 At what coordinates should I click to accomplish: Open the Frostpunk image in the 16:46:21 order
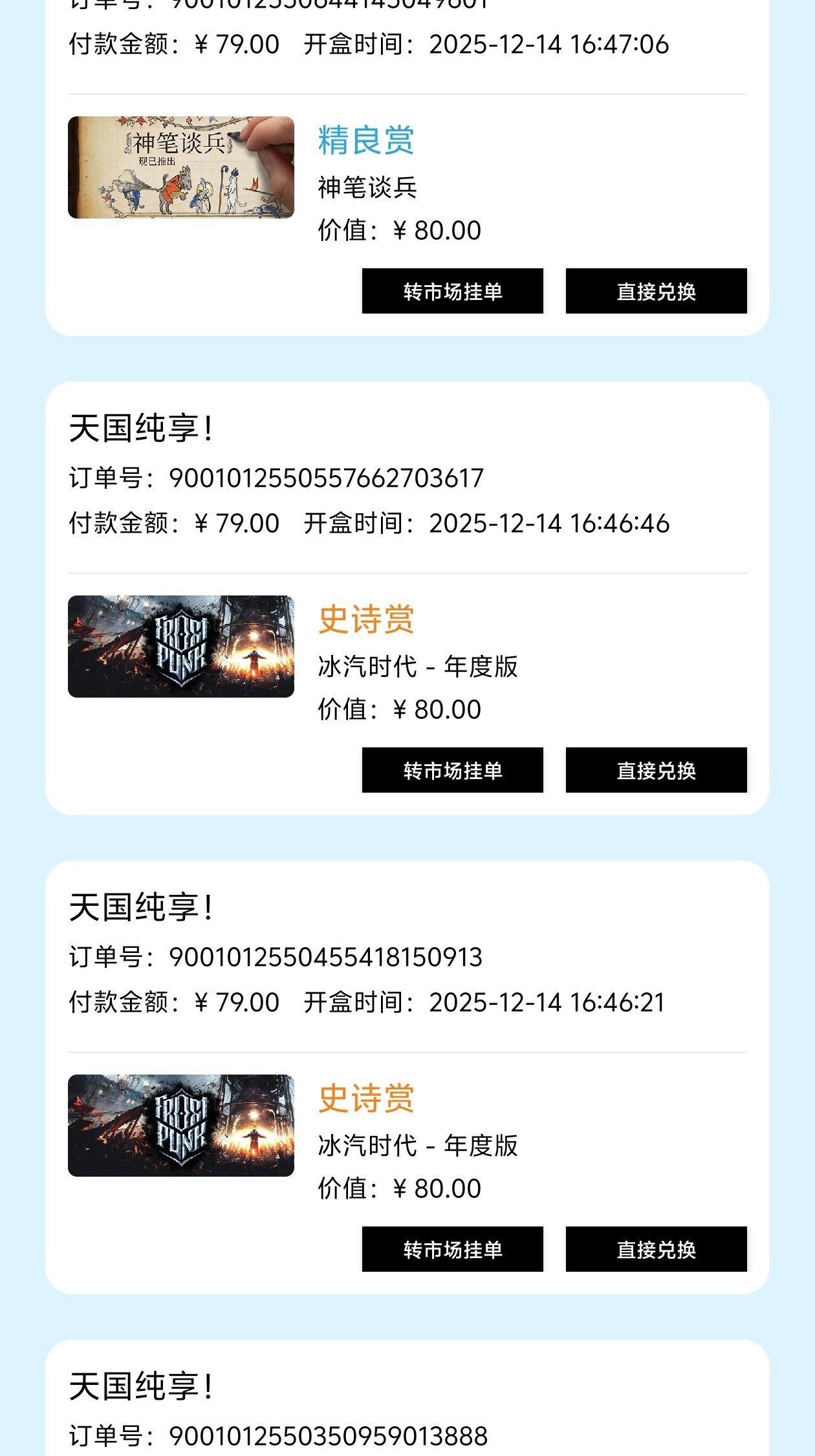(x=180, y=1126)
